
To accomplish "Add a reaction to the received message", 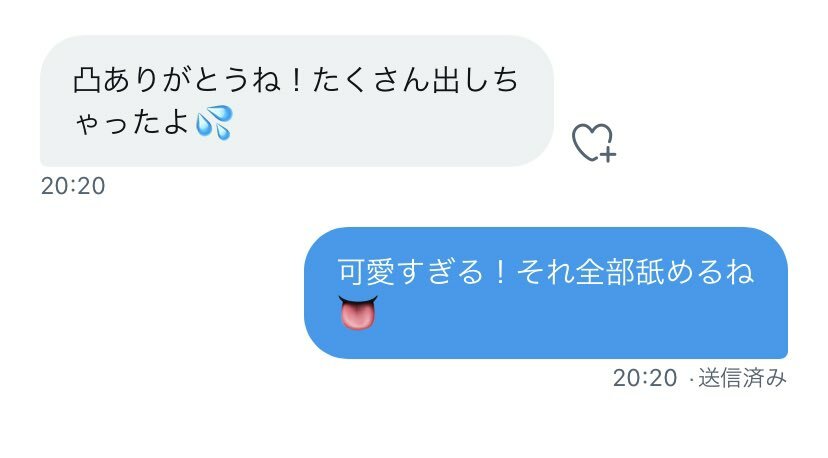I will (593, 143).
